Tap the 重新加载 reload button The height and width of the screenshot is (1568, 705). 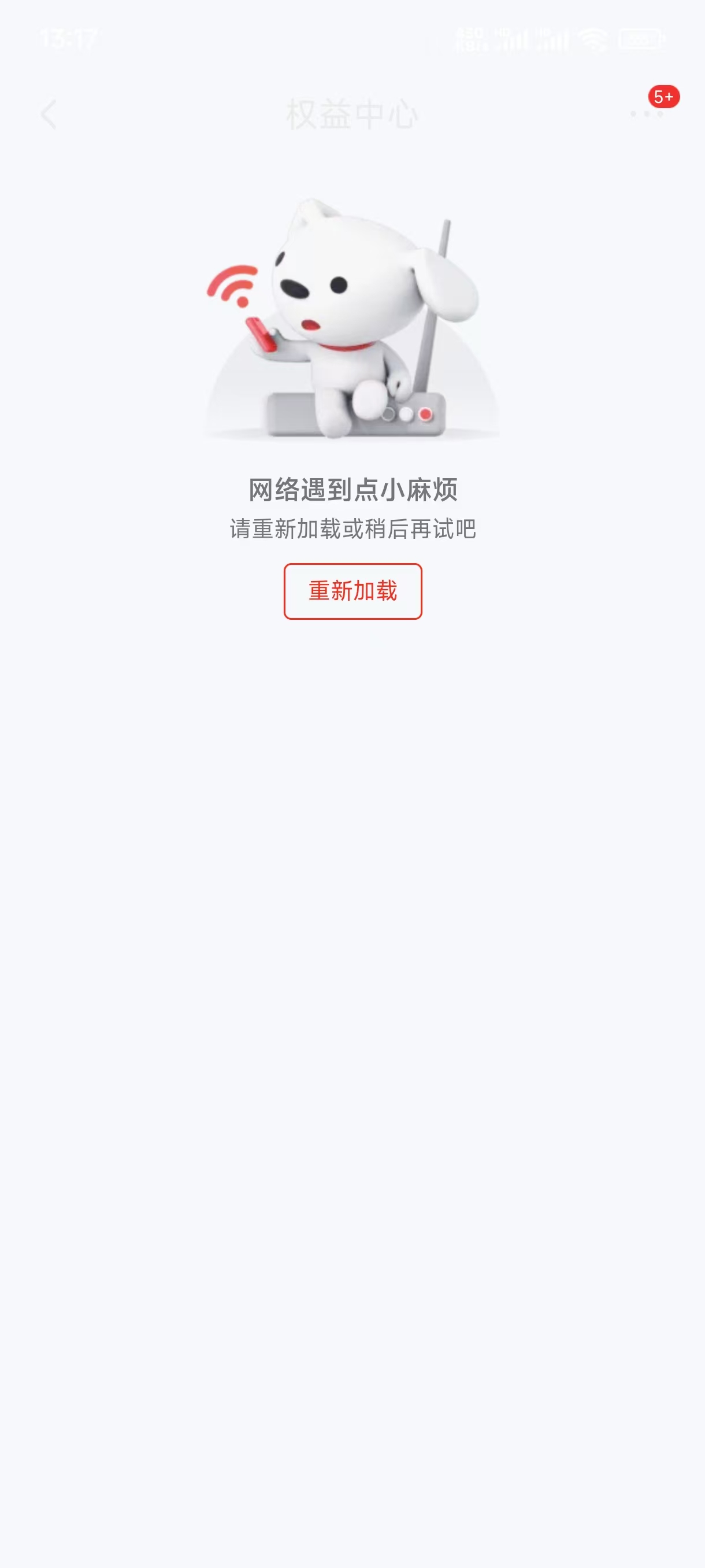pos(353,591)
